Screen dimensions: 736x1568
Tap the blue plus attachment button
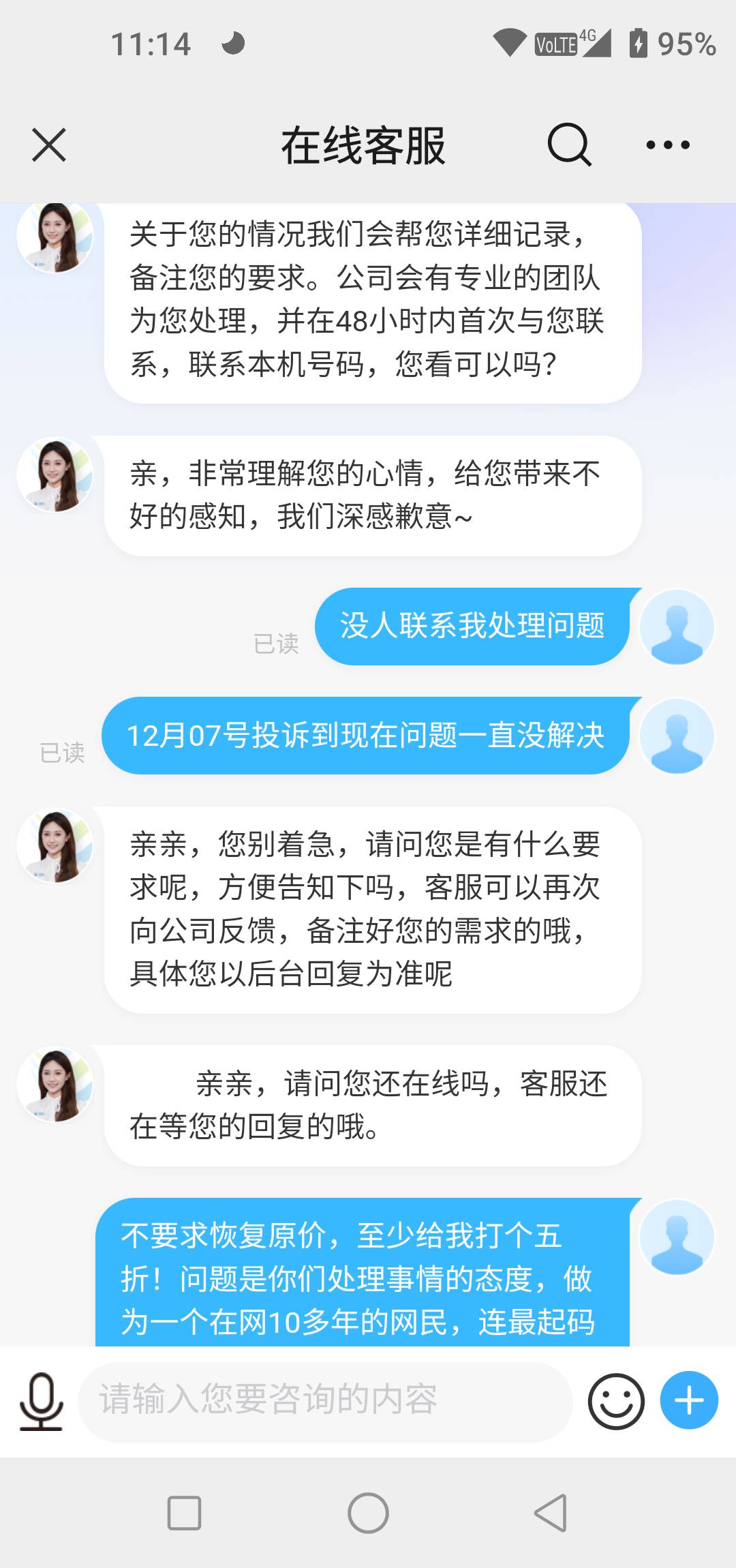(x=689, y=1401)
